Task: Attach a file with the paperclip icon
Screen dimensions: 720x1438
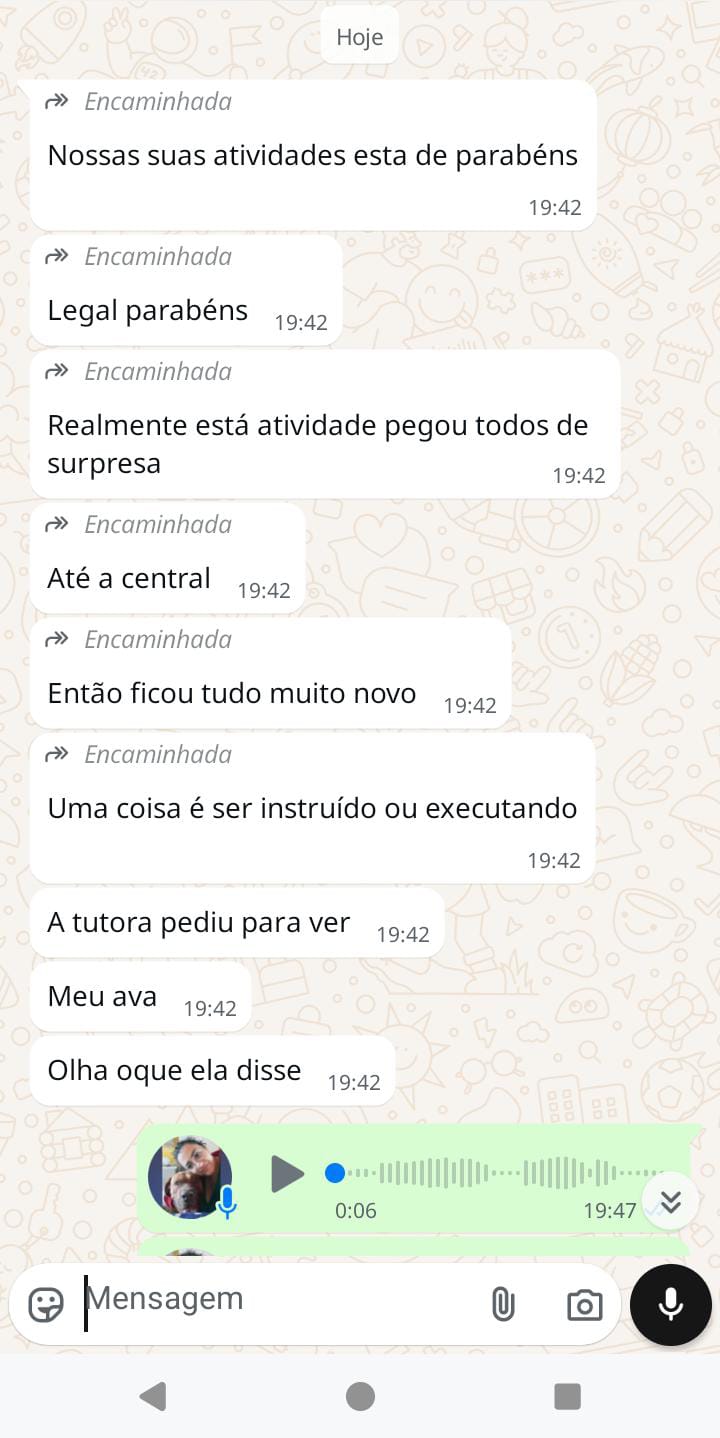Action: [x=503, y=1304]
